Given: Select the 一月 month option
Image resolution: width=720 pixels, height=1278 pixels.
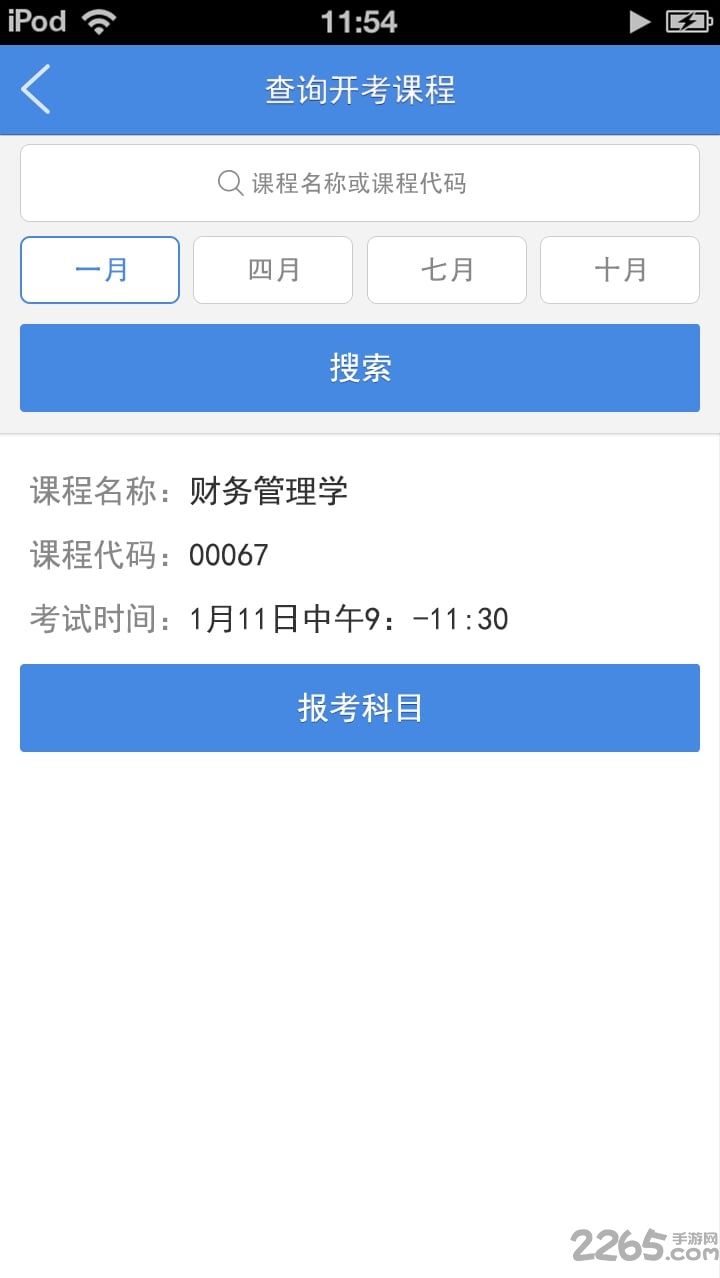Looking at the screenshot, I should (100, 270).
